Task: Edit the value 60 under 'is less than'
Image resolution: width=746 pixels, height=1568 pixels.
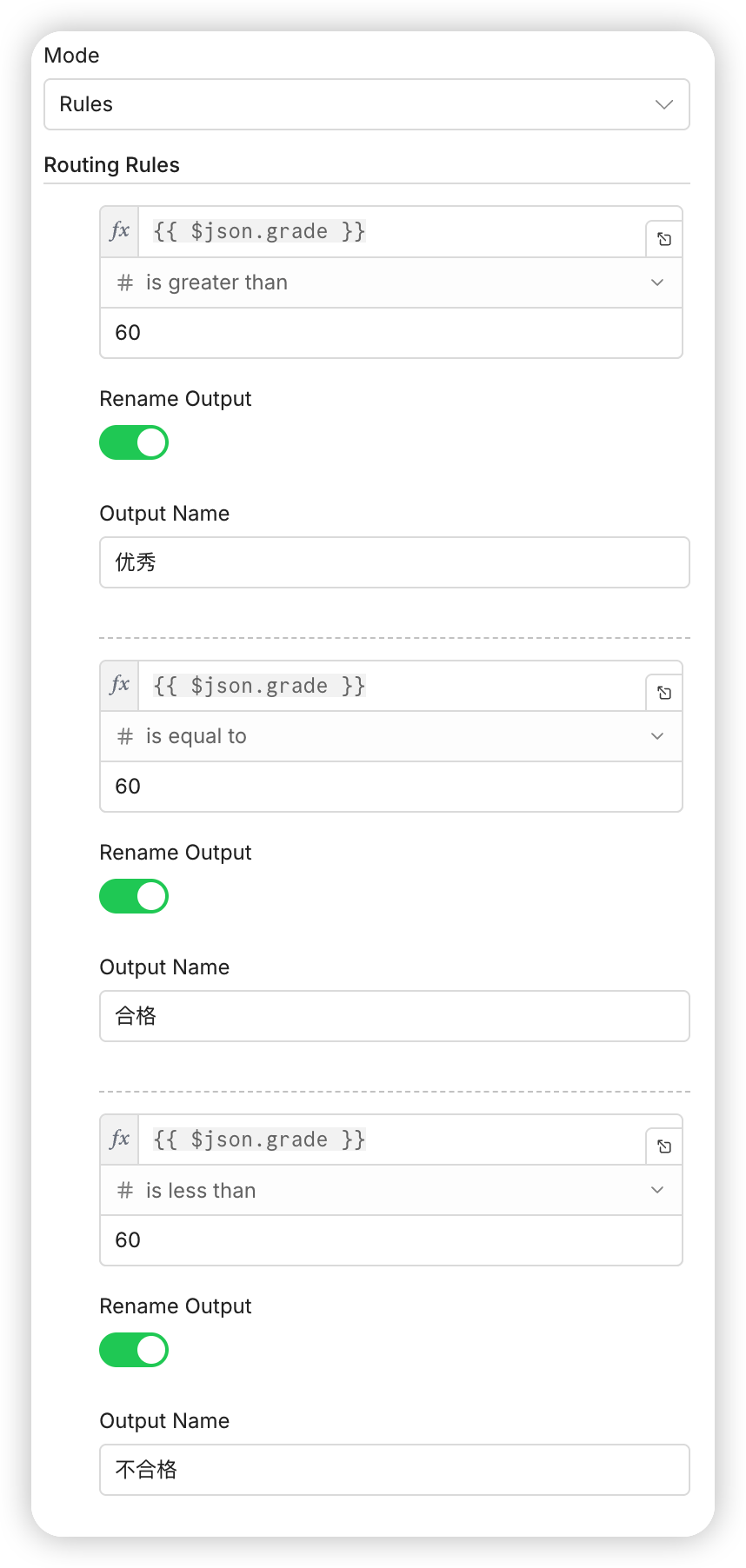Action: click(x=390, y=1240)
